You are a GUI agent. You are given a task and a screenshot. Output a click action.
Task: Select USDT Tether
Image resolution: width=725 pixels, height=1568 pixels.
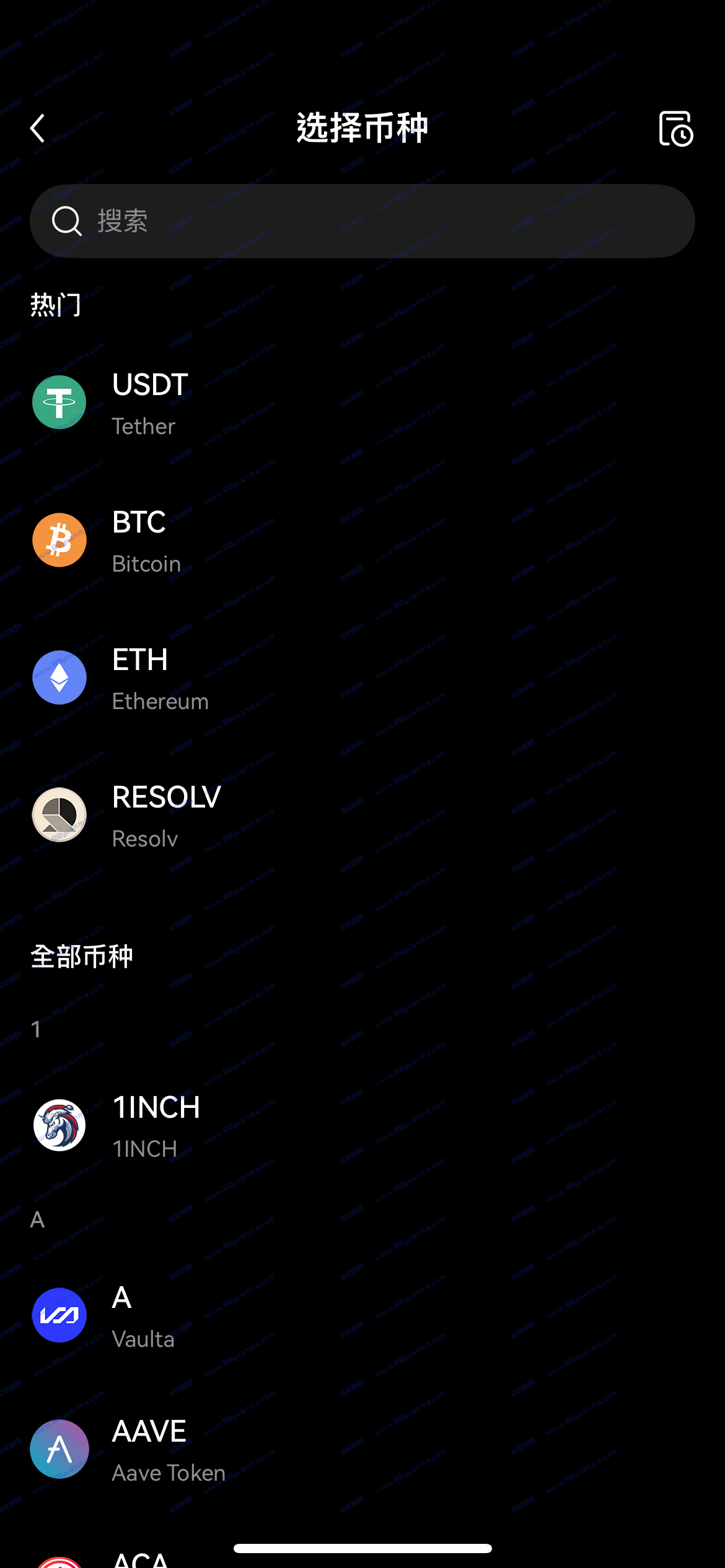pos(362,403)
